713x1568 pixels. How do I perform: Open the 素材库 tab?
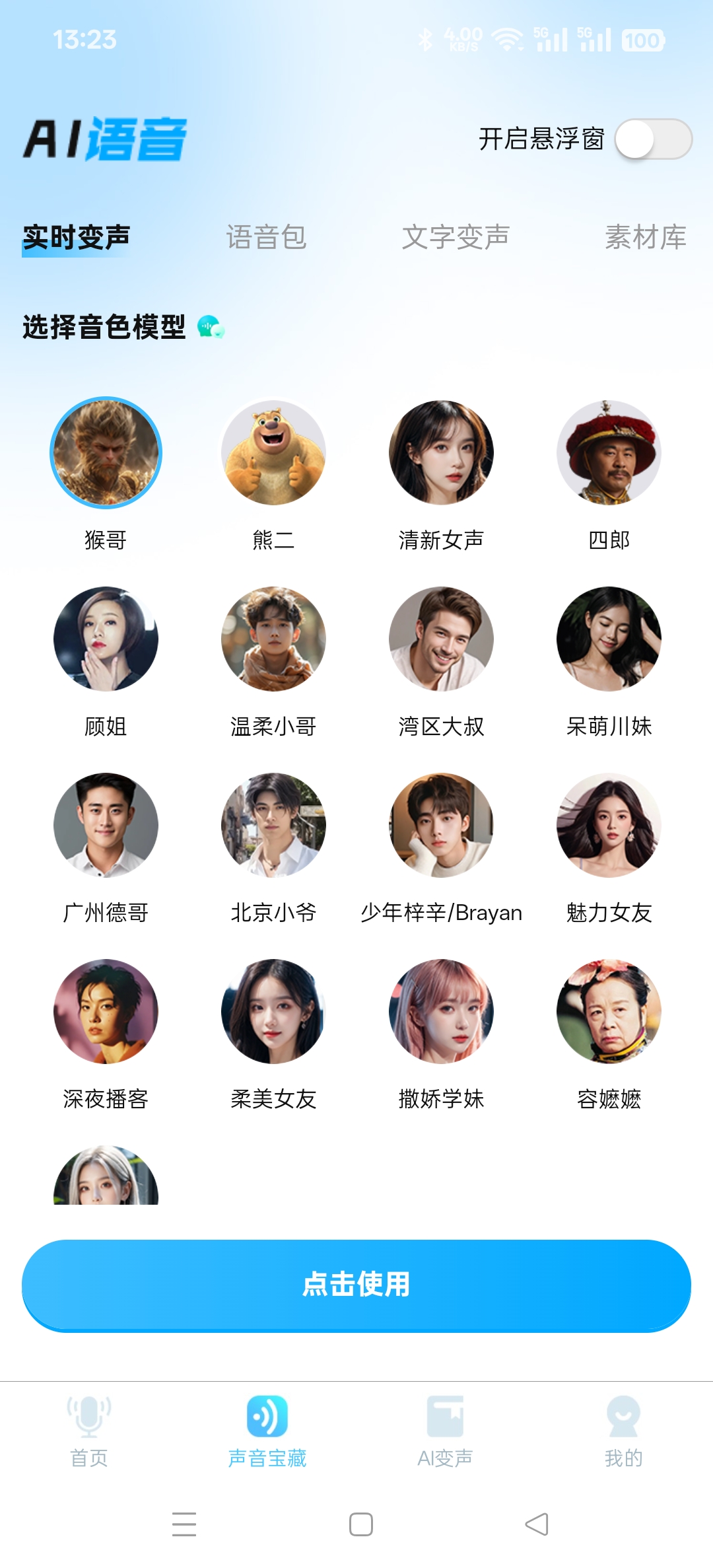pos(645,237)
